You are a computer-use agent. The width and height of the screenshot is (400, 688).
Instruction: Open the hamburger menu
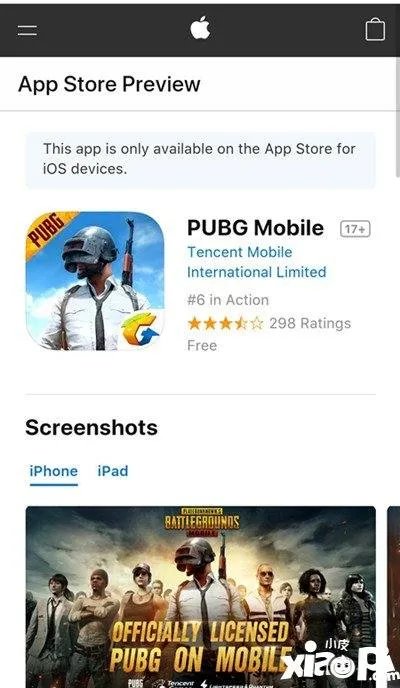pyautogui.click(x=27, y=31)
